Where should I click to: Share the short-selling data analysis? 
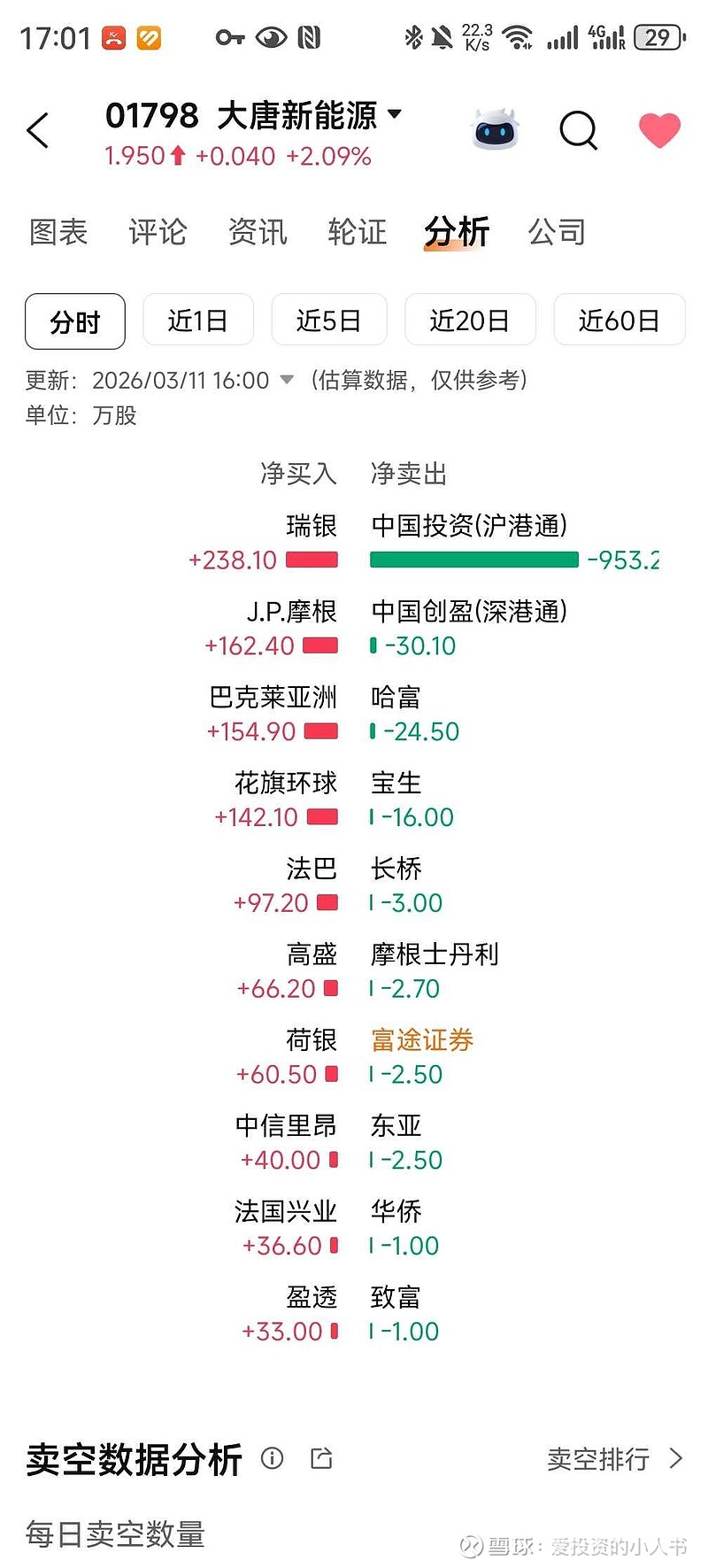click(320, 1458)
